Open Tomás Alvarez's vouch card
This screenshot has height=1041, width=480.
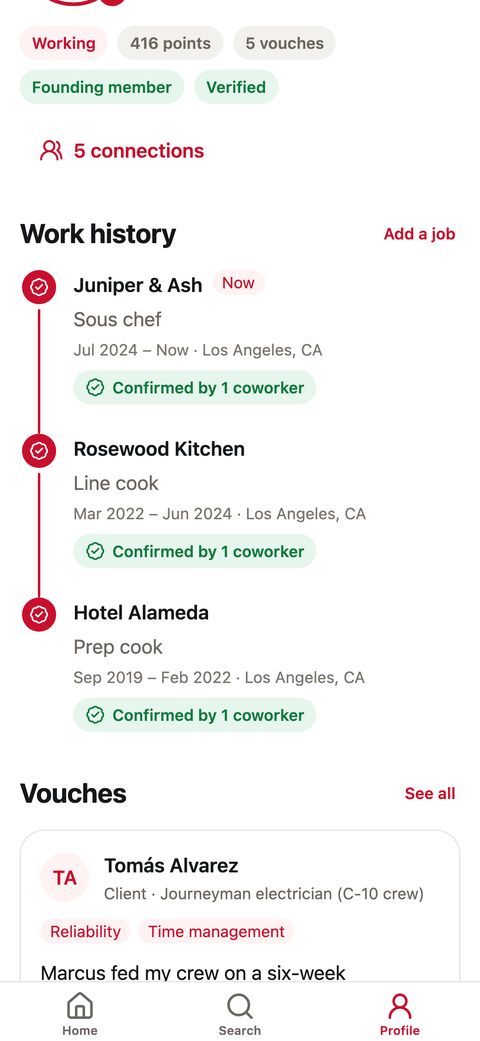pos(240,906)
